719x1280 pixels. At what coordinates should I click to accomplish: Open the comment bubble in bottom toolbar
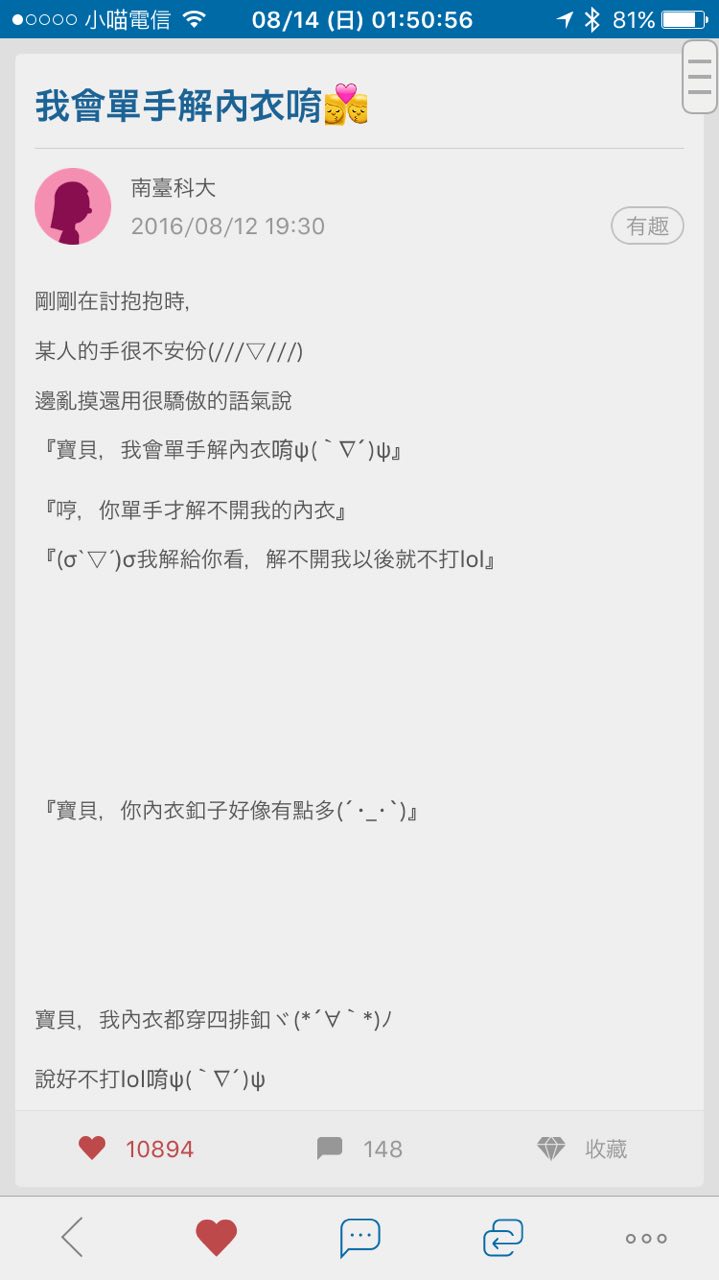[360, 1238]
